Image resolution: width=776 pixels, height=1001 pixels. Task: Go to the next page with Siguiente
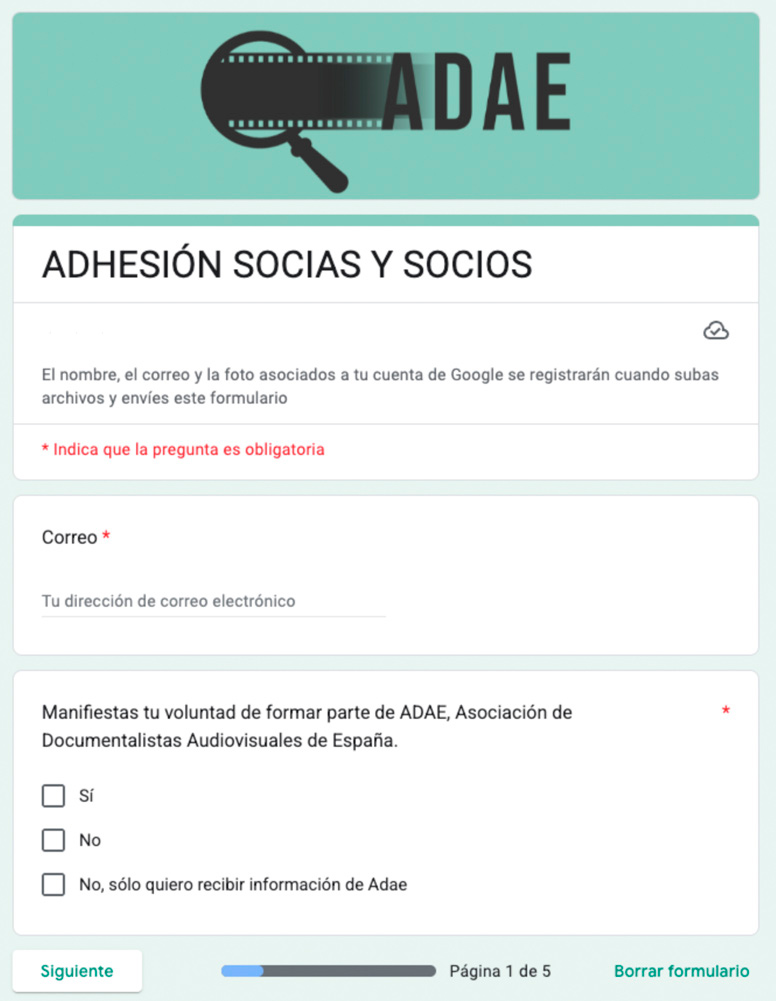[x=77, y=971]
